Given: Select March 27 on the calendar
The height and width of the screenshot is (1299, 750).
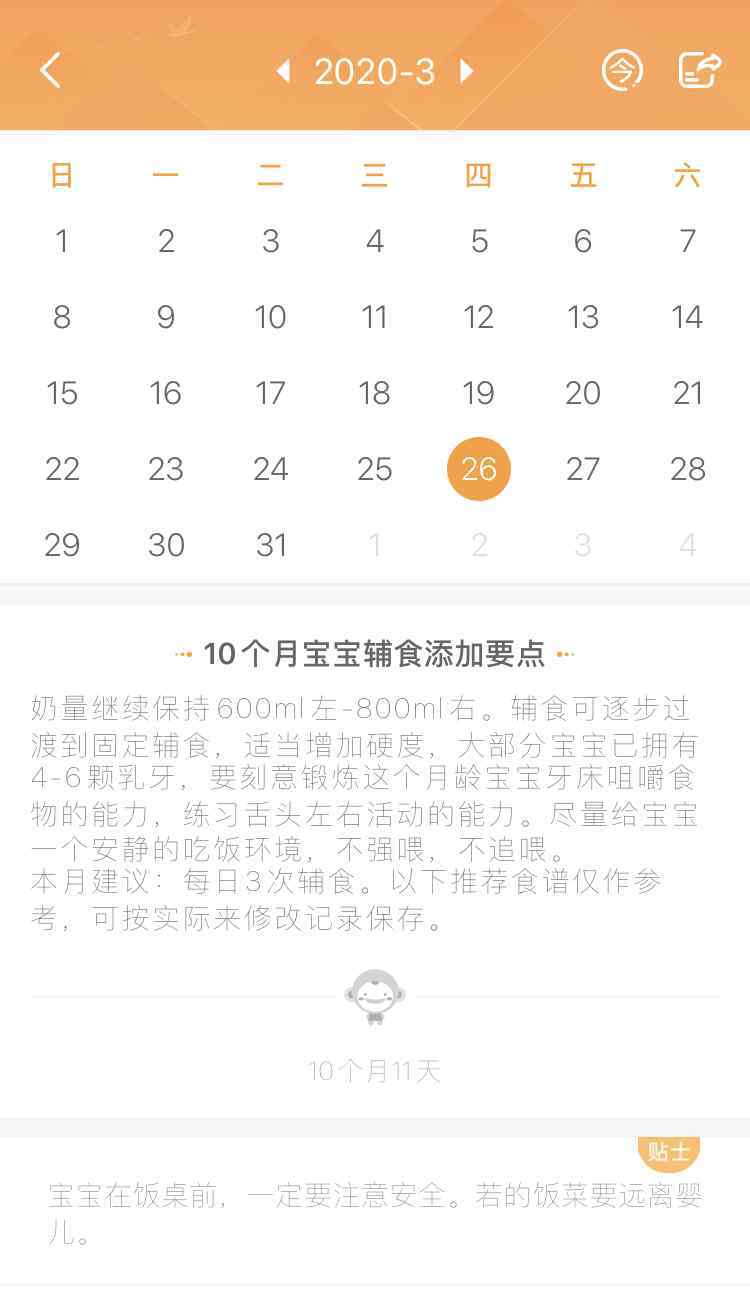Looking at the screenshot, I should tap(583, 469).
